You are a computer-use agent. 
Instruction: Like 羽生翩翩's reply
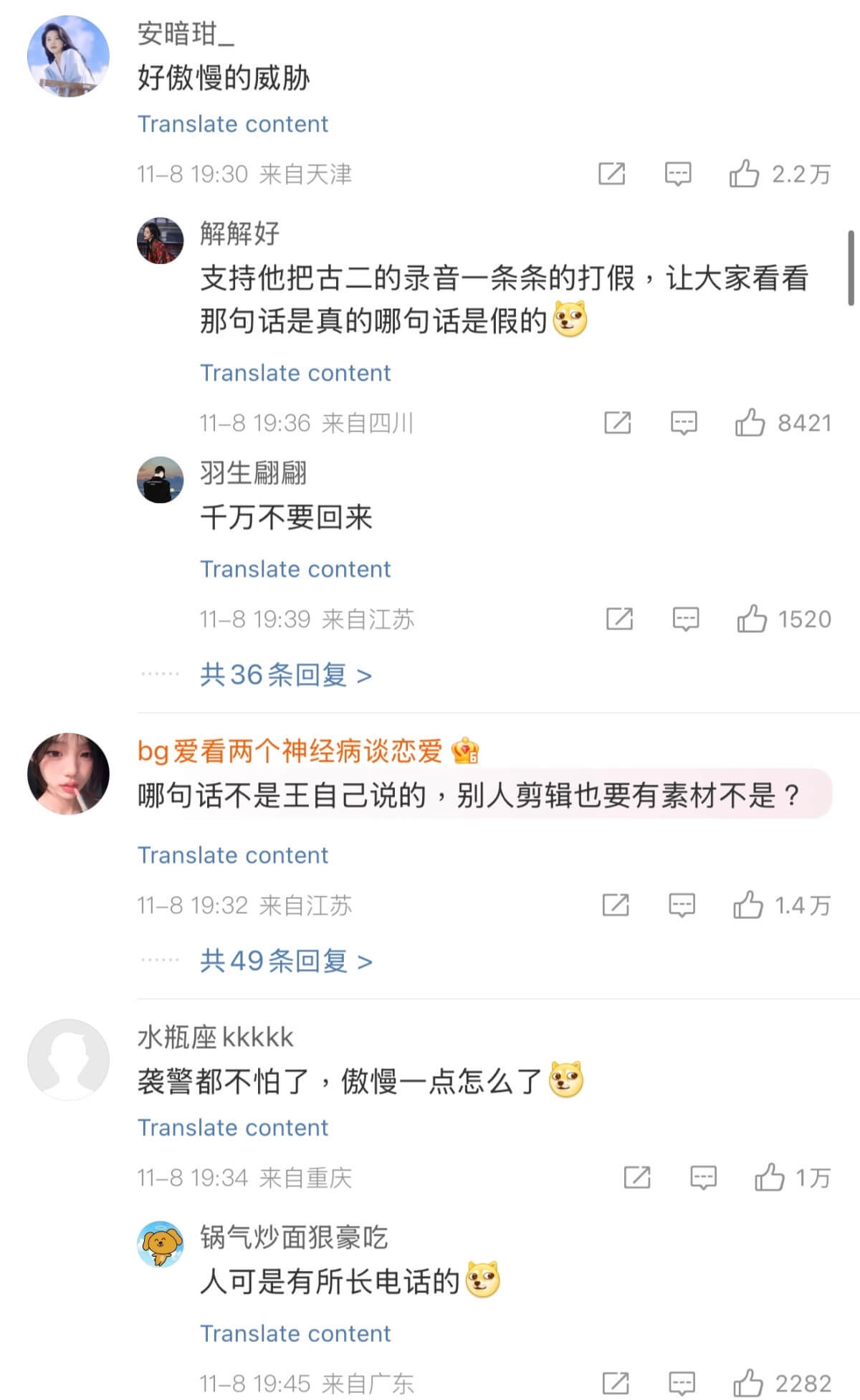pyautogui.click(x=752, y=619)
